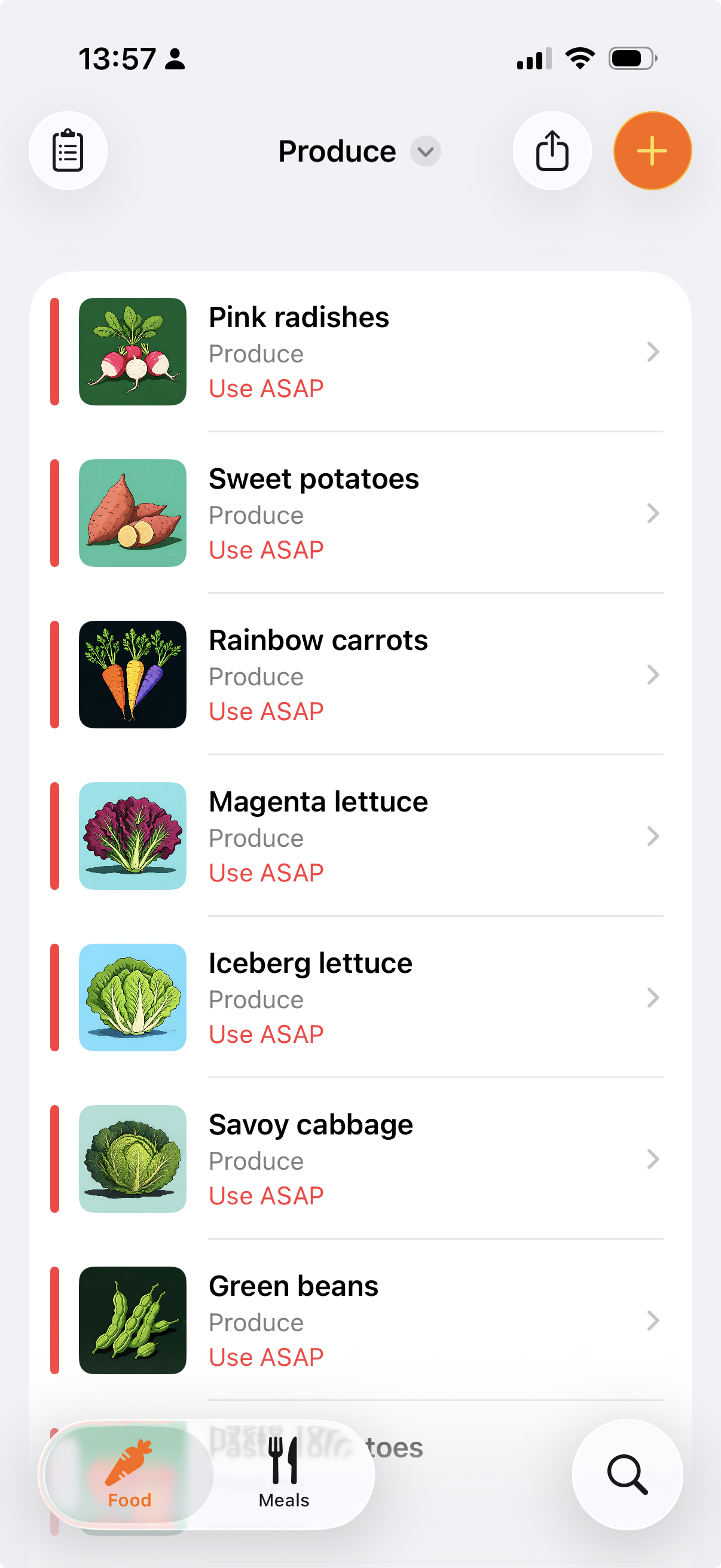
Task: Tap the share icon in the header
Action: pyautogui.click(x=552, y=150)
